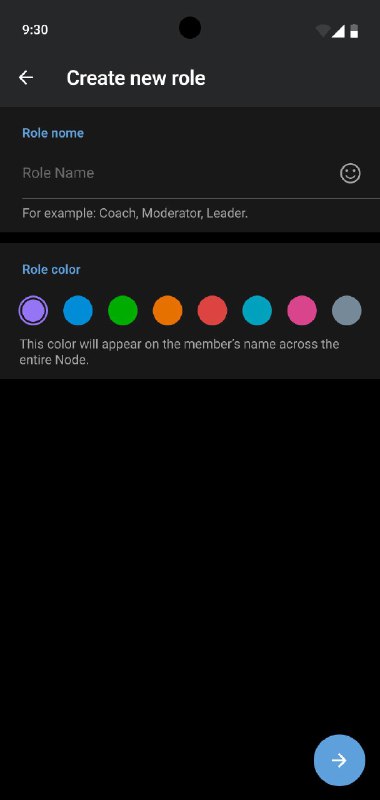This screenshot has width=380, height=800.
Task: Choose the red role color
Action: (212, 310)
